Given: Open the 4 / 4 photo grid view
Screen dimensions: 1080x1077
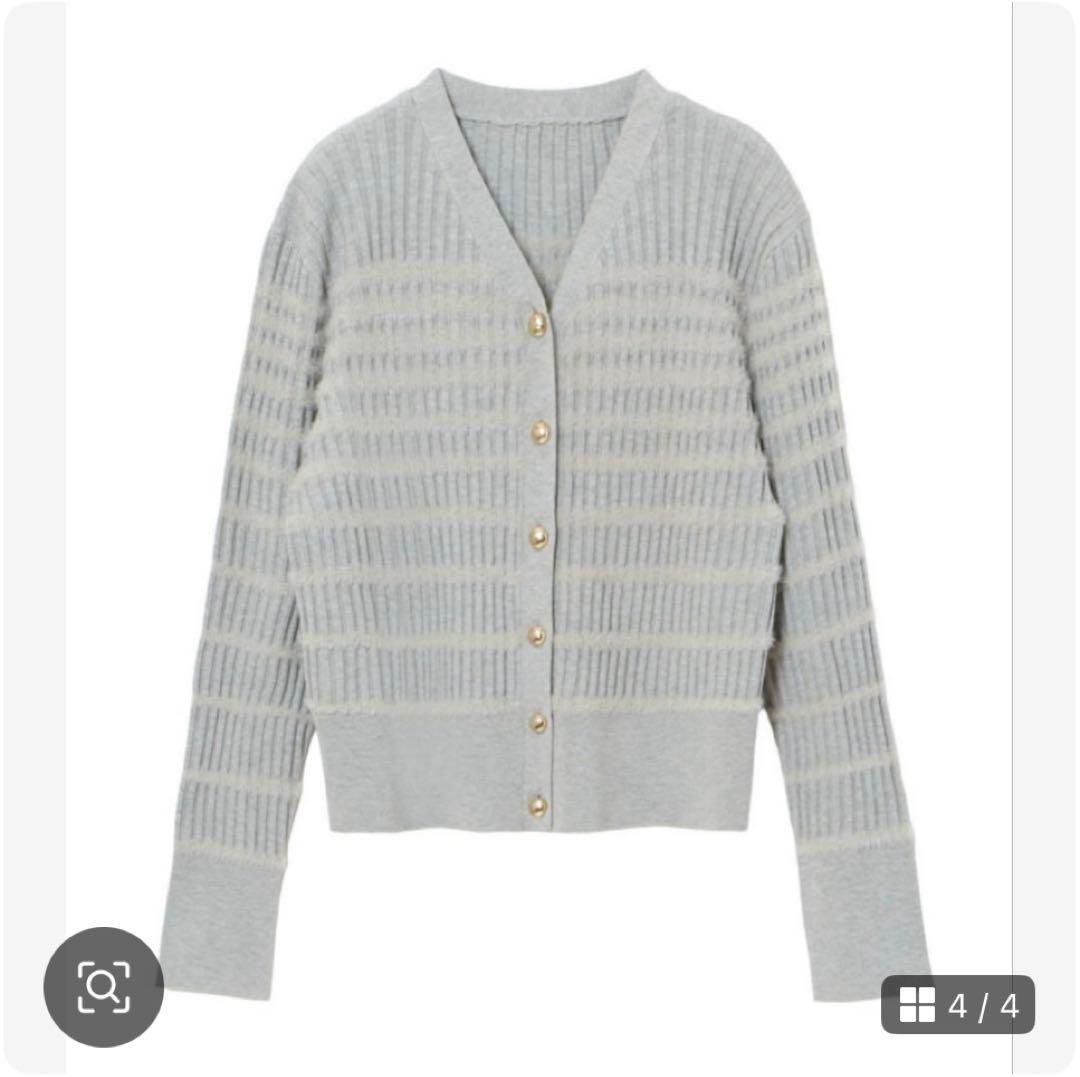Looking at the screenshot, I should pos(957,1004).
